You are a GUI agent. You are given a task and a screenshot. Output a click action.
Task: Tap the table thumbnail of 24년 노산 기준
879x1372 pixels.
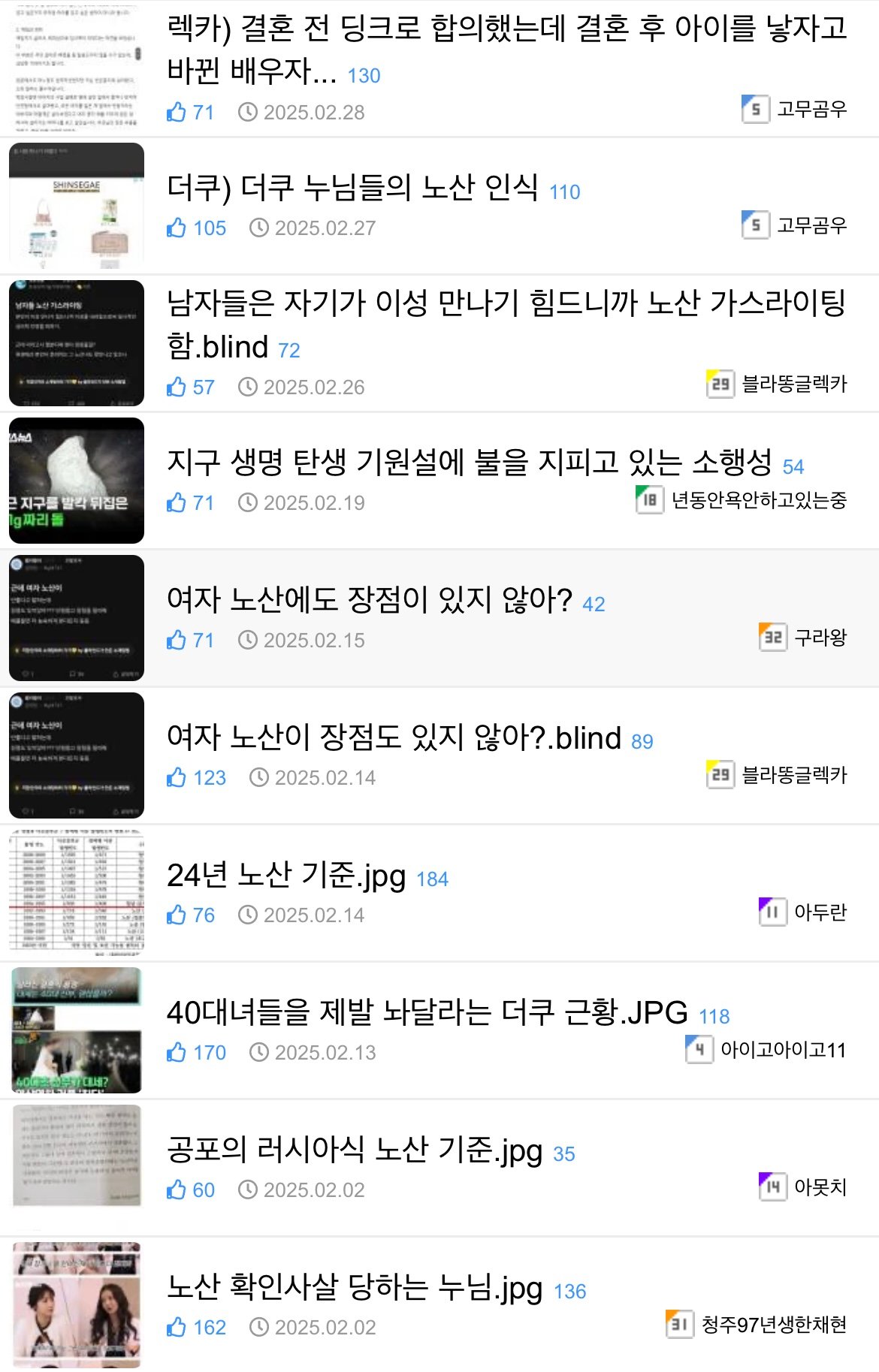click(77, 893)
